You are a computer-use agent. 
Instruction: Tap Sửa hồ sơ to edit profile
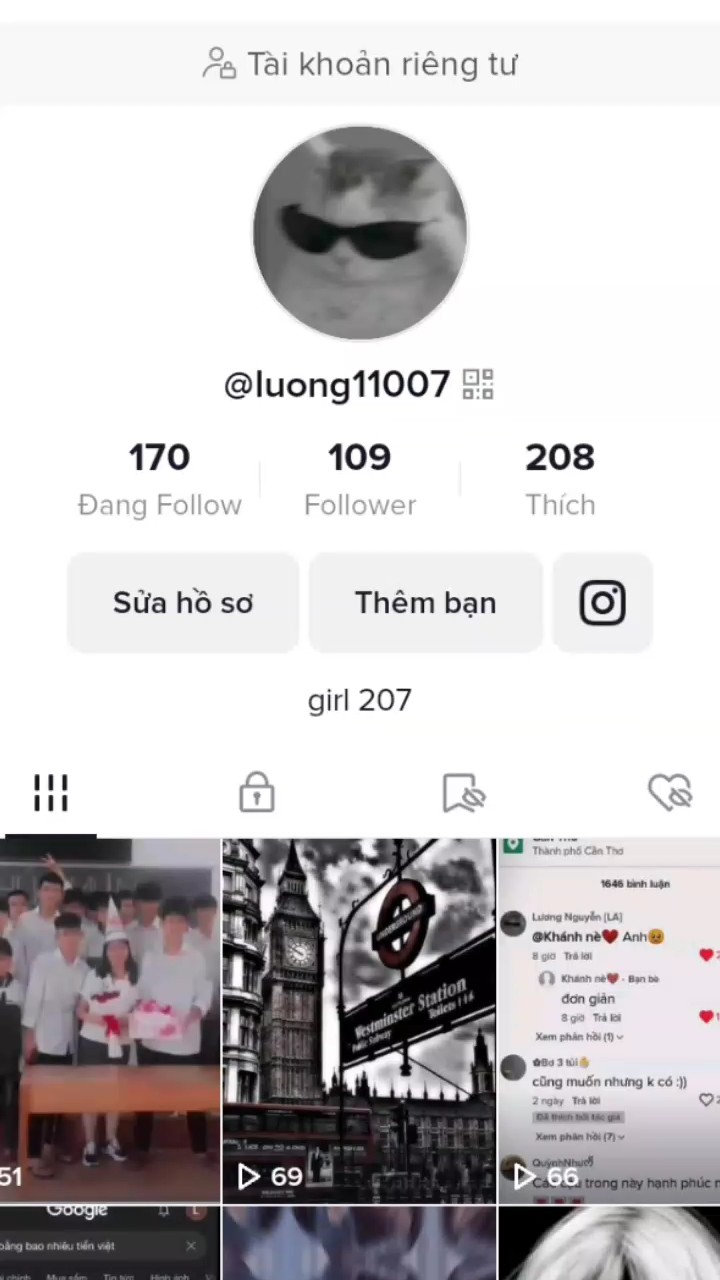(183, 603)
